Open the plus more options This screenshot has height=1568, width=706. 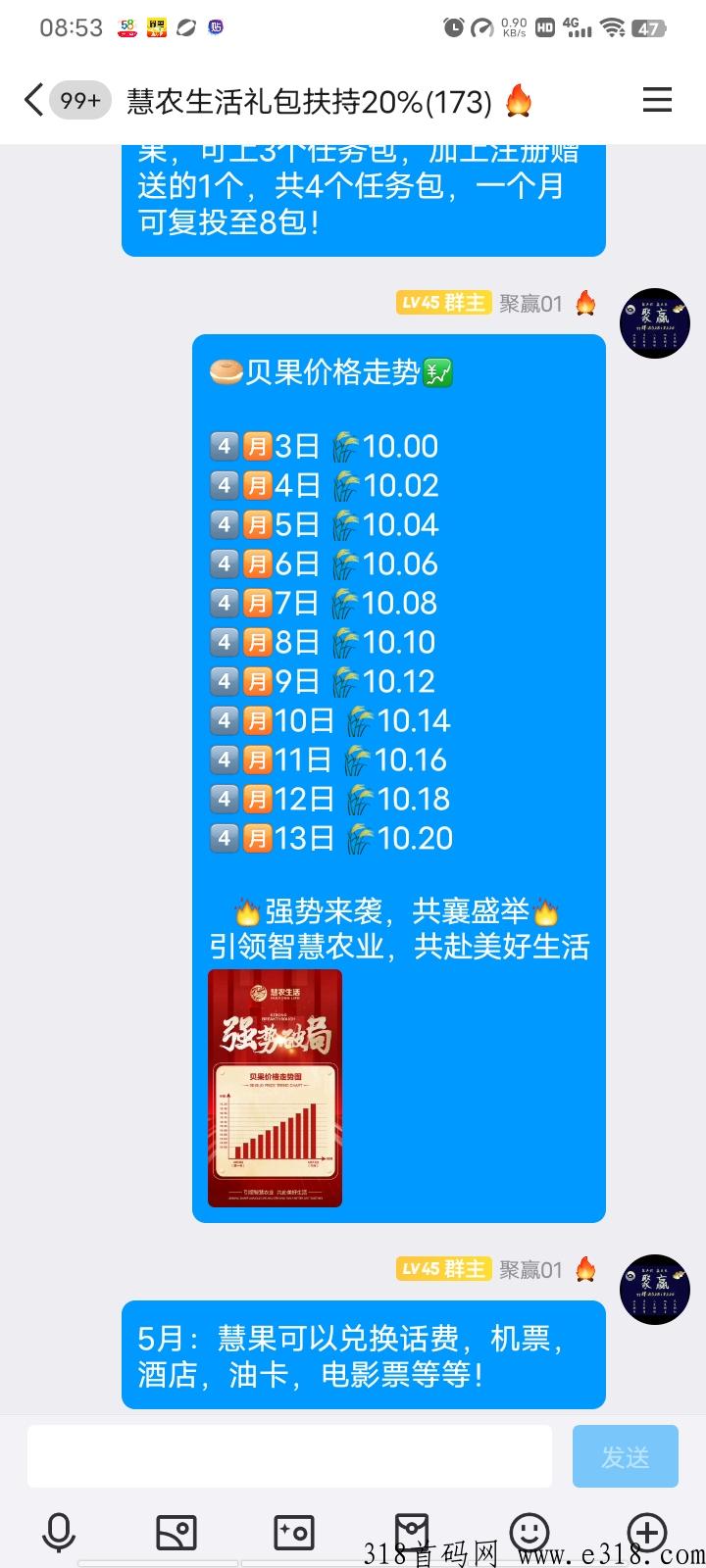coord(647,1533)
